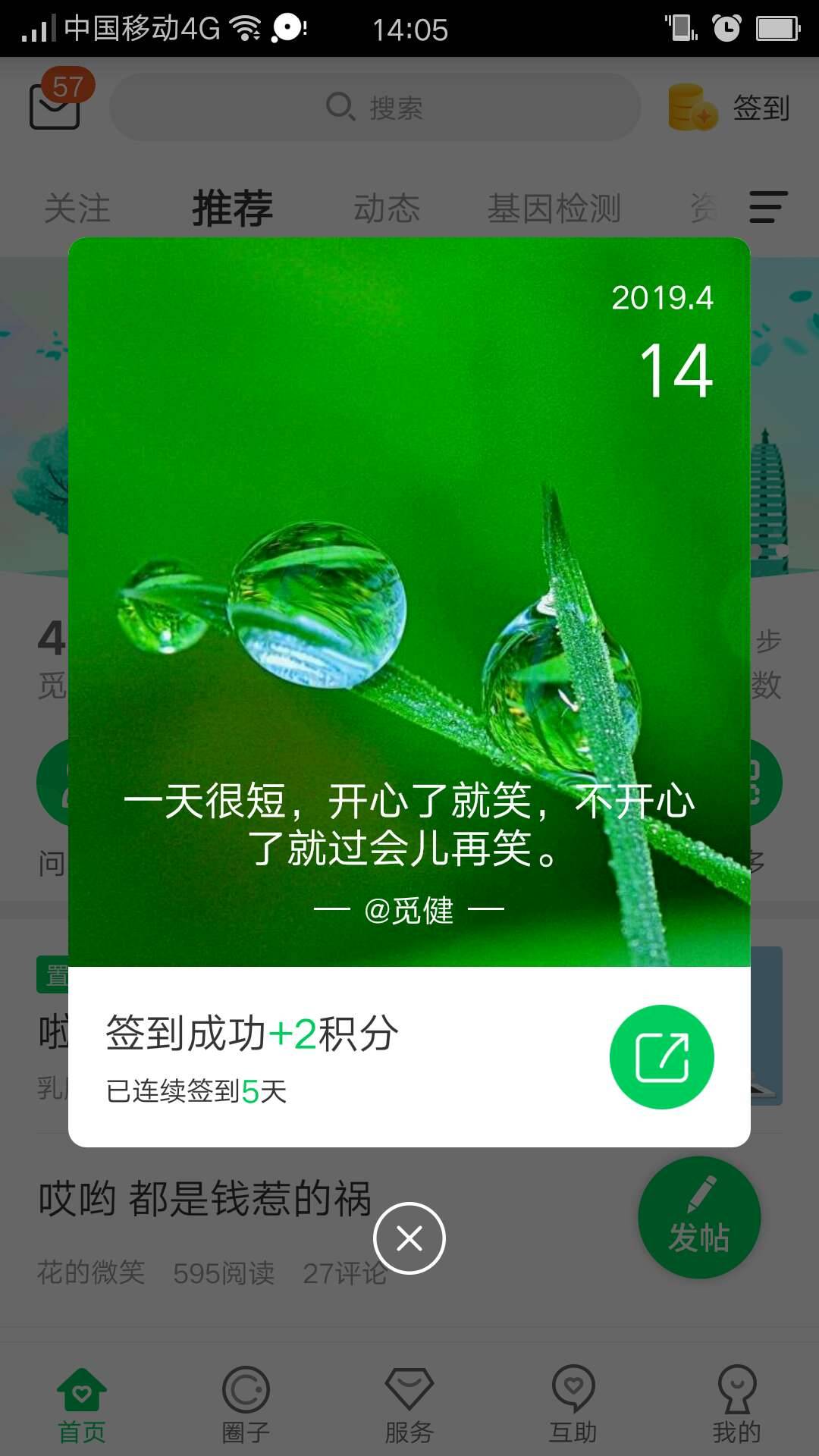Select the 推荐 tab
The width and height of the screenshot is (819, 1456).
click(x=231, y=206)
